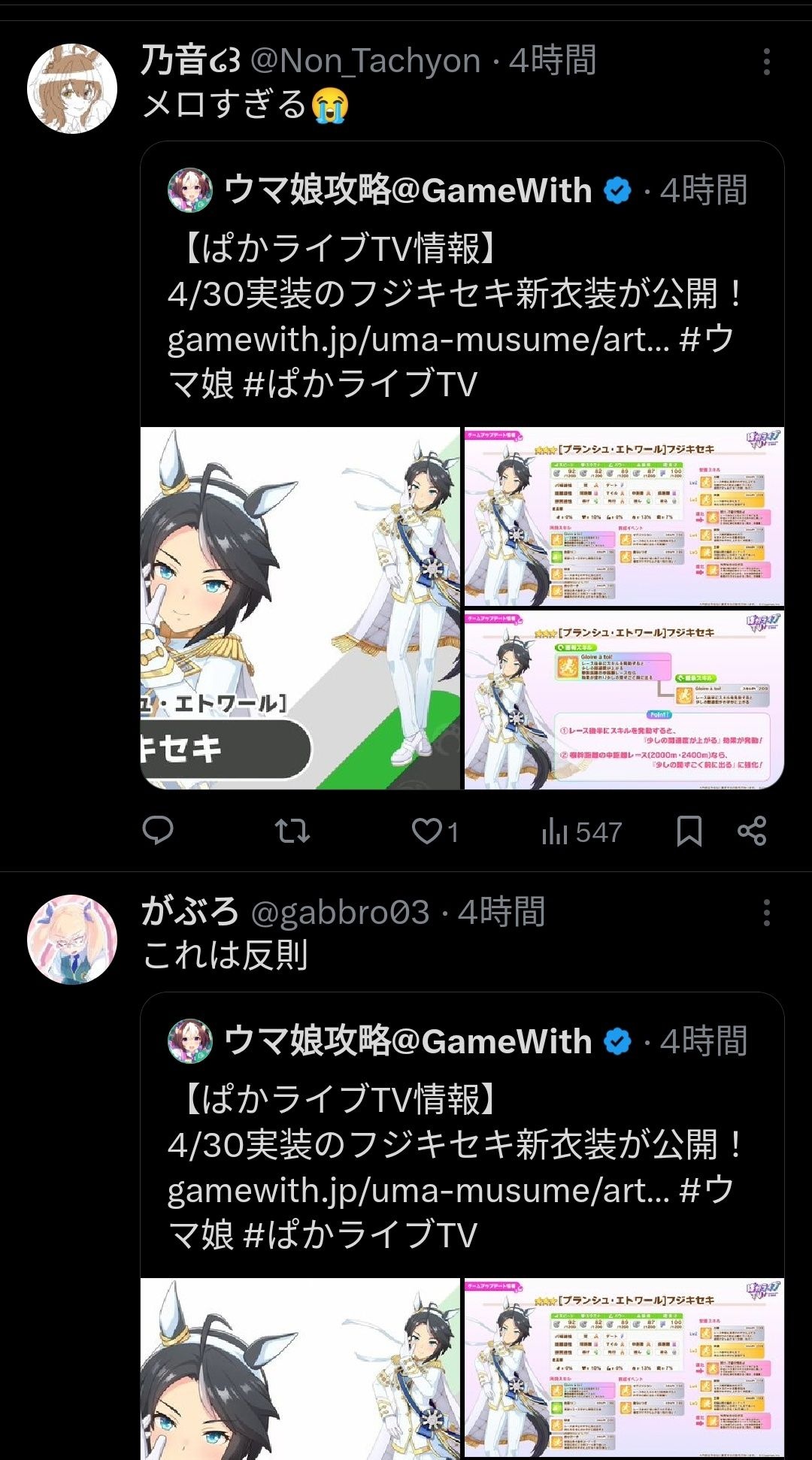This screenshot has width=812, height=1460.
Task: Open がぶろ's @gabbro03 username
Action: pos(340,913)
